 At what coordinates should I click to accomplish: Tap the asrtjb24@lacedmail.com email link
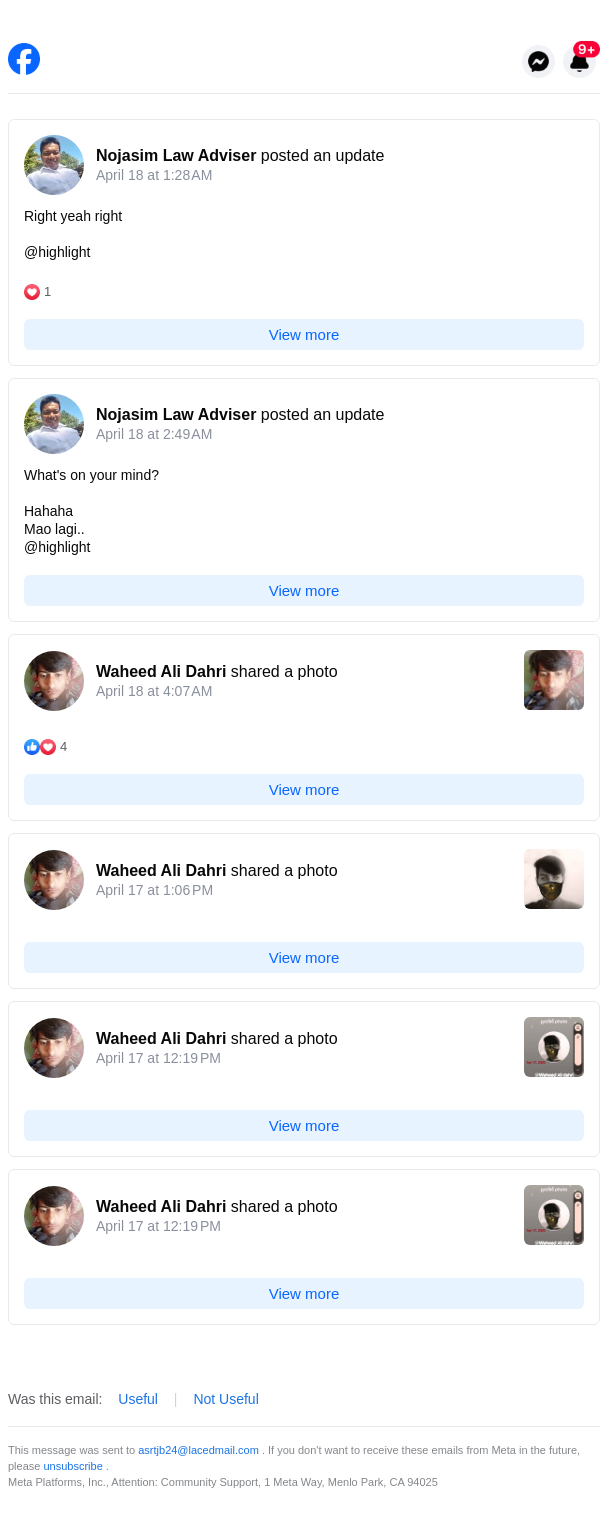pos(198,1450)
